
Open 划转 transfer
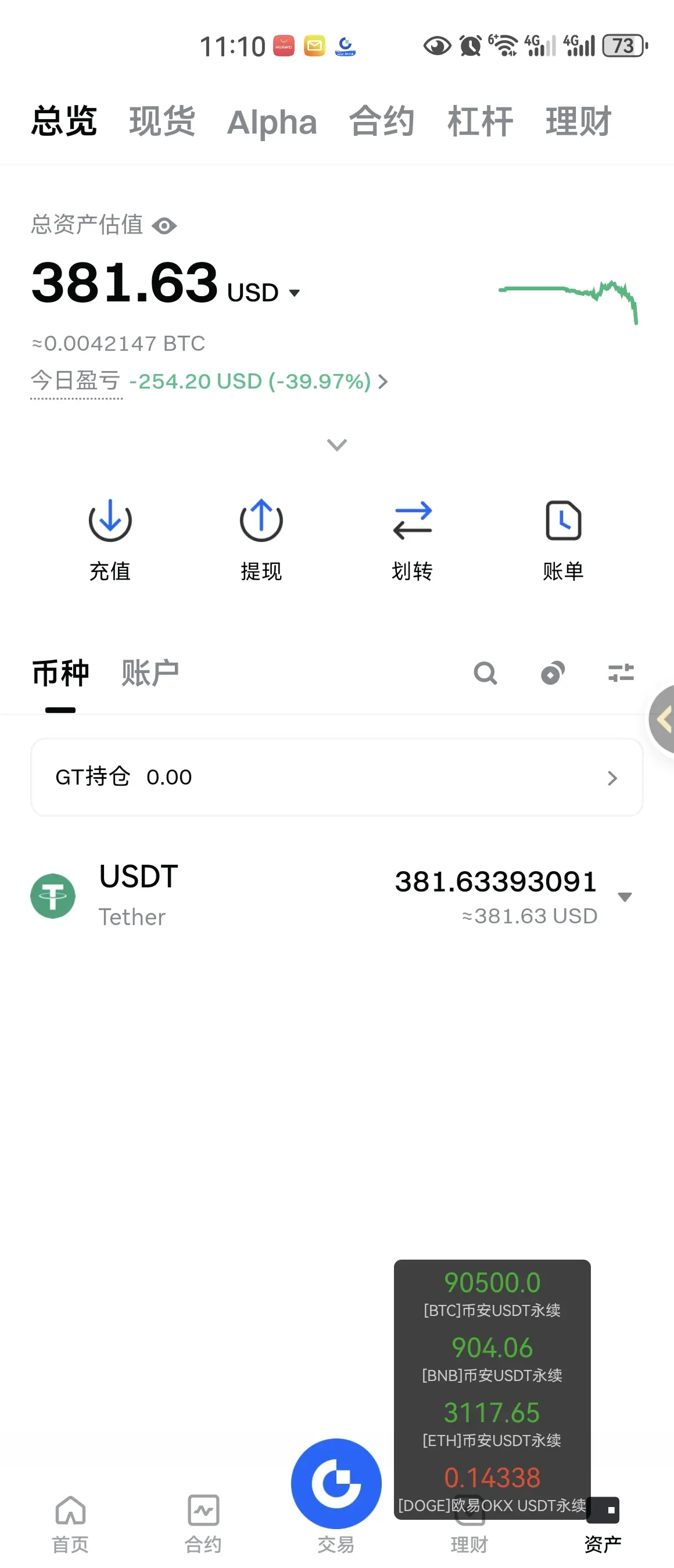(412, 538)
